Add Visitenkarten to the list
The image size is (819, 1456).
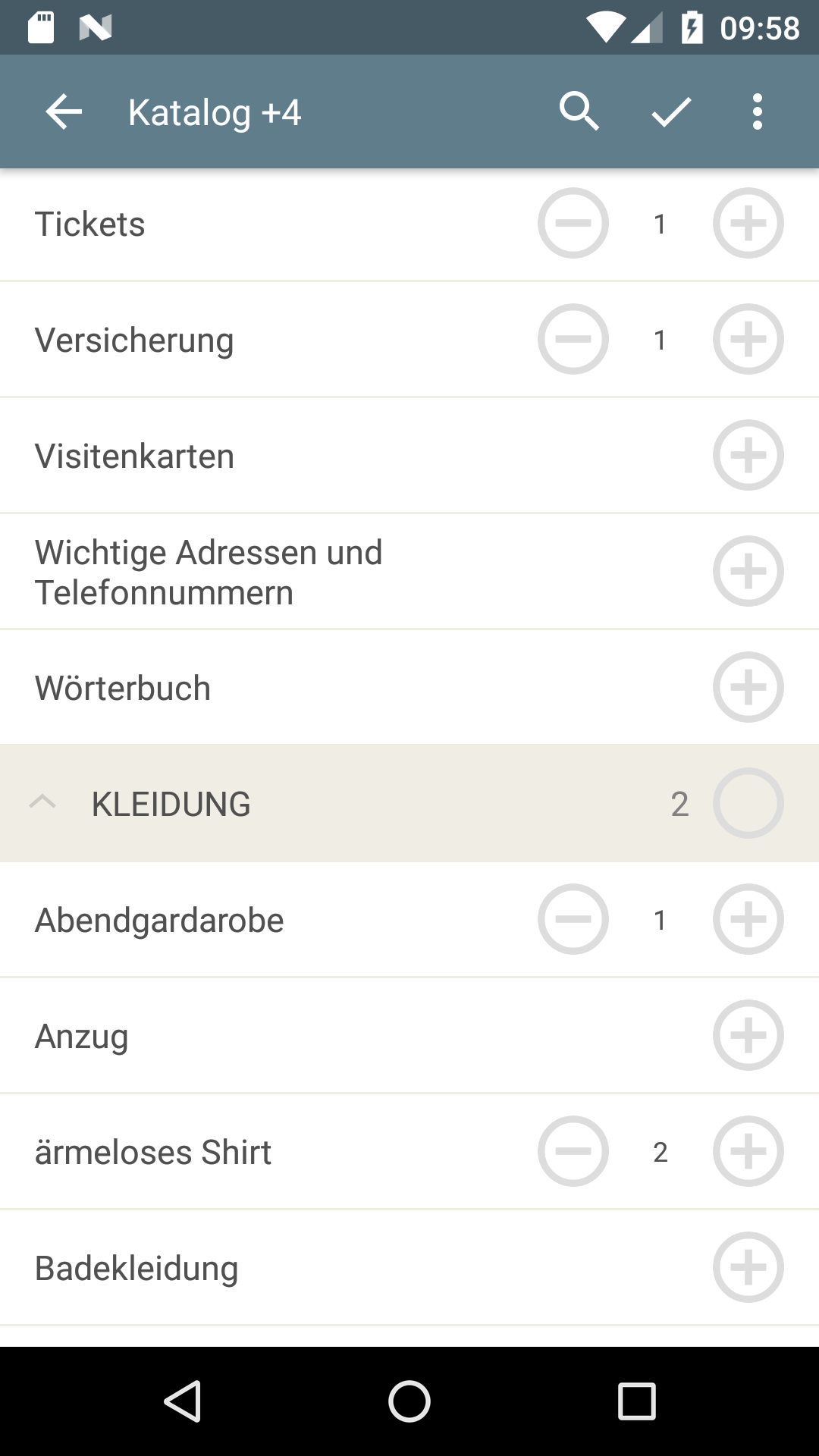[x=748, y=455]
